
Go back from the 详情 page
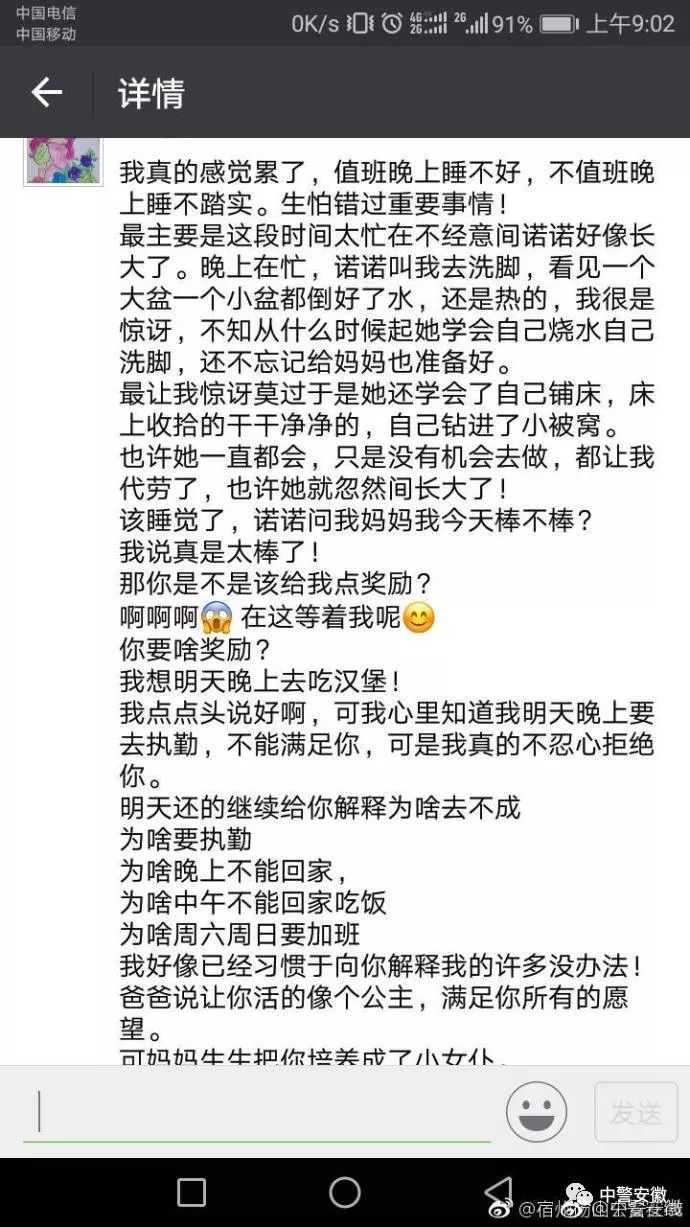click(46, 93)
